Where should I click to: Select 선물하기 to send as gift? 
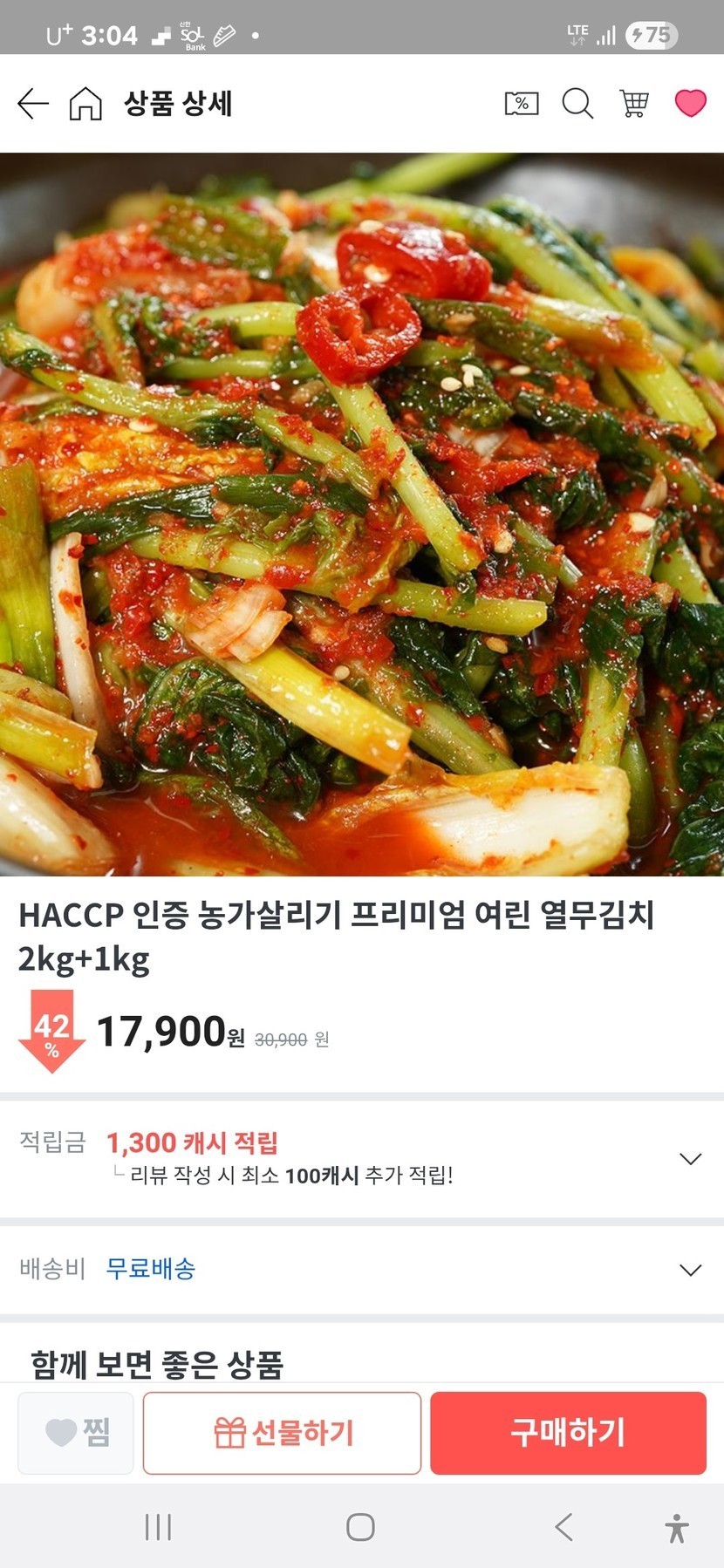[282, 1433]
